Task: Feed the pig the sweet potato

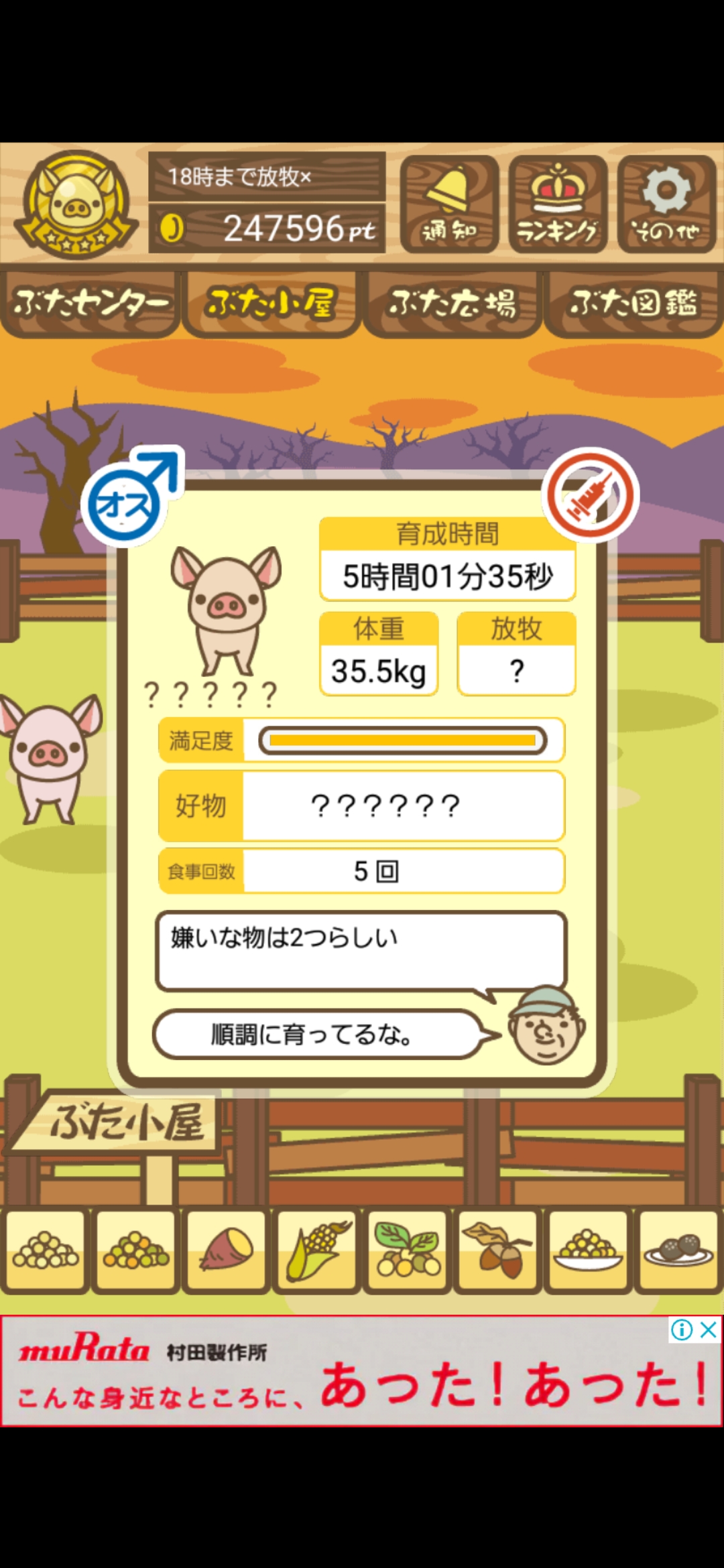Action: click(227, 1250)
